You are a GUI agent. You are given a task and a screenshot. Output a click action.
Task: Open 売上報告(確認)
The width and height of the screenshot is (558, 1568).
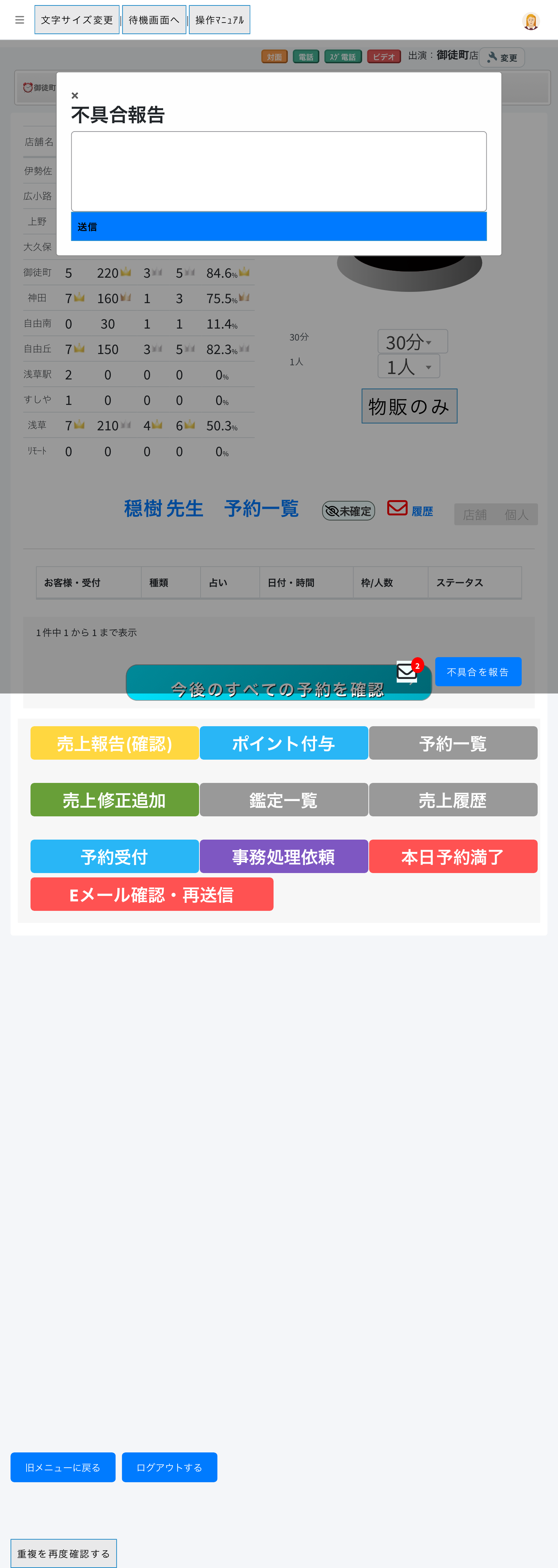114,743
